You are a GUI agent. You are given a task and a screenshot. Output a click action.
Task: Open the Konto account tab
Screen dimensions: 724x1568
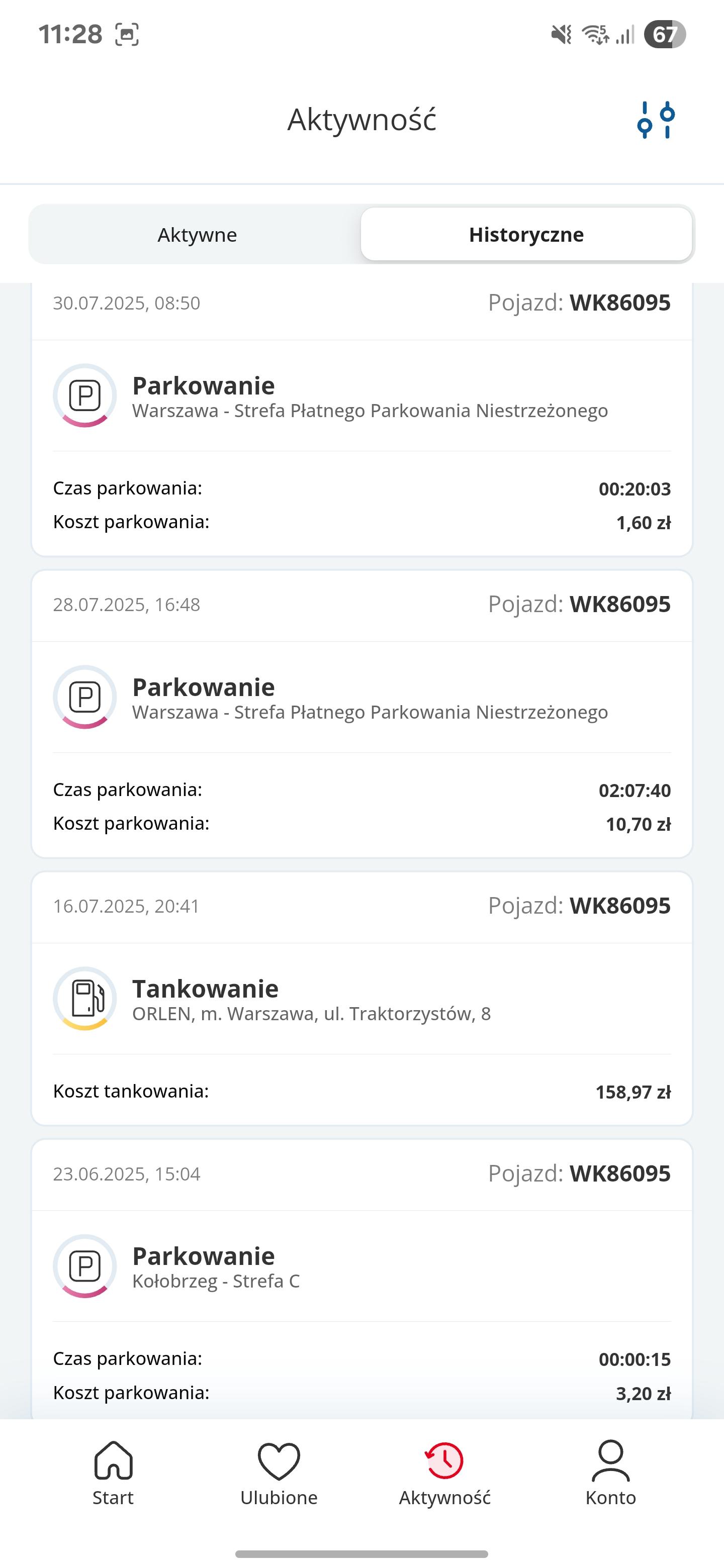(x=610, y=1473)
